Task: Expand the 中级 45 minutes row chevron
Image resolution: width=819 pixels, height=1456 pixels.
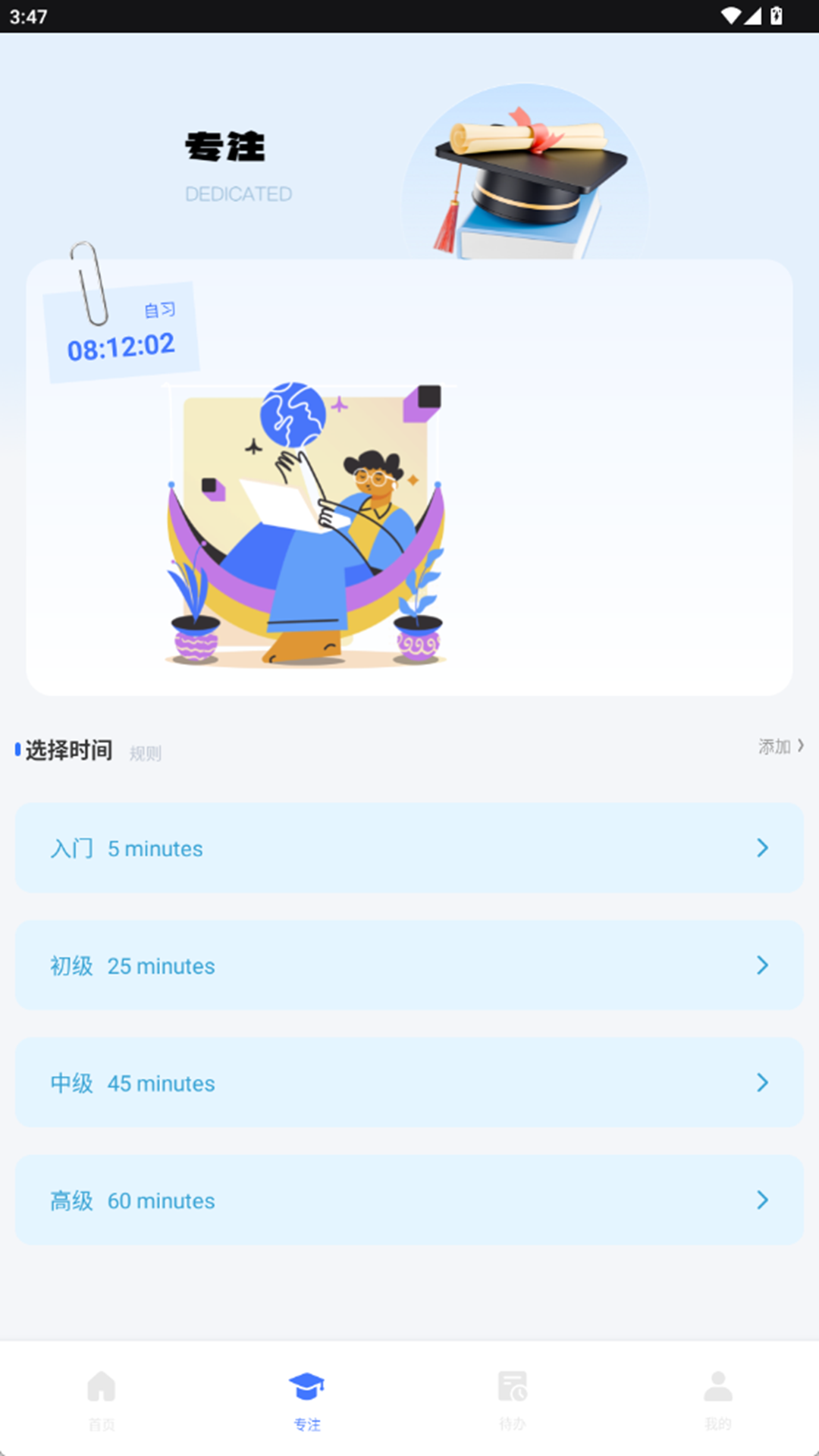Action: point(762,1083)
